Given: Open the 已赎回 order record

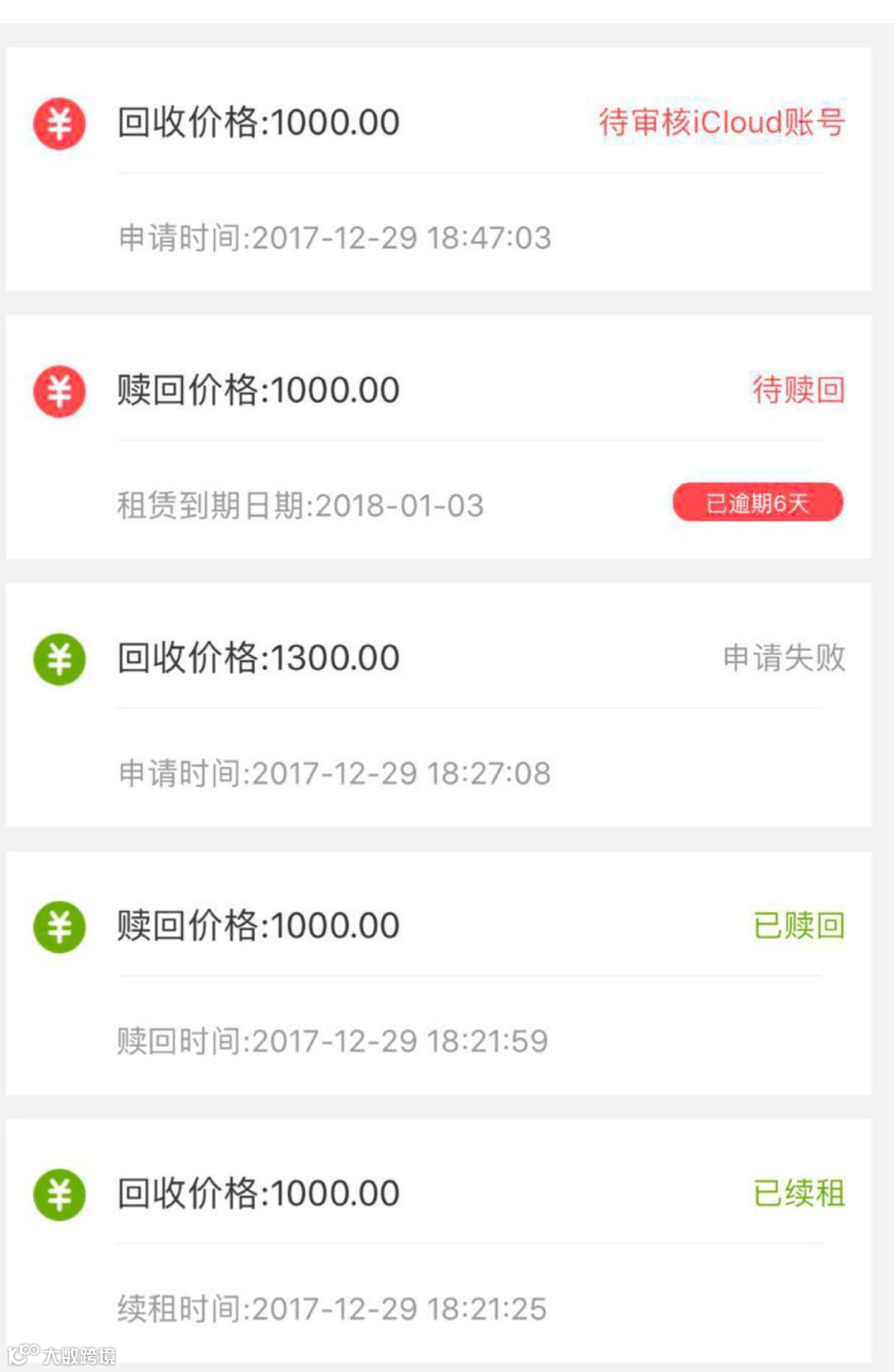Looking at the screenshot, I should (x=439, y=973).
